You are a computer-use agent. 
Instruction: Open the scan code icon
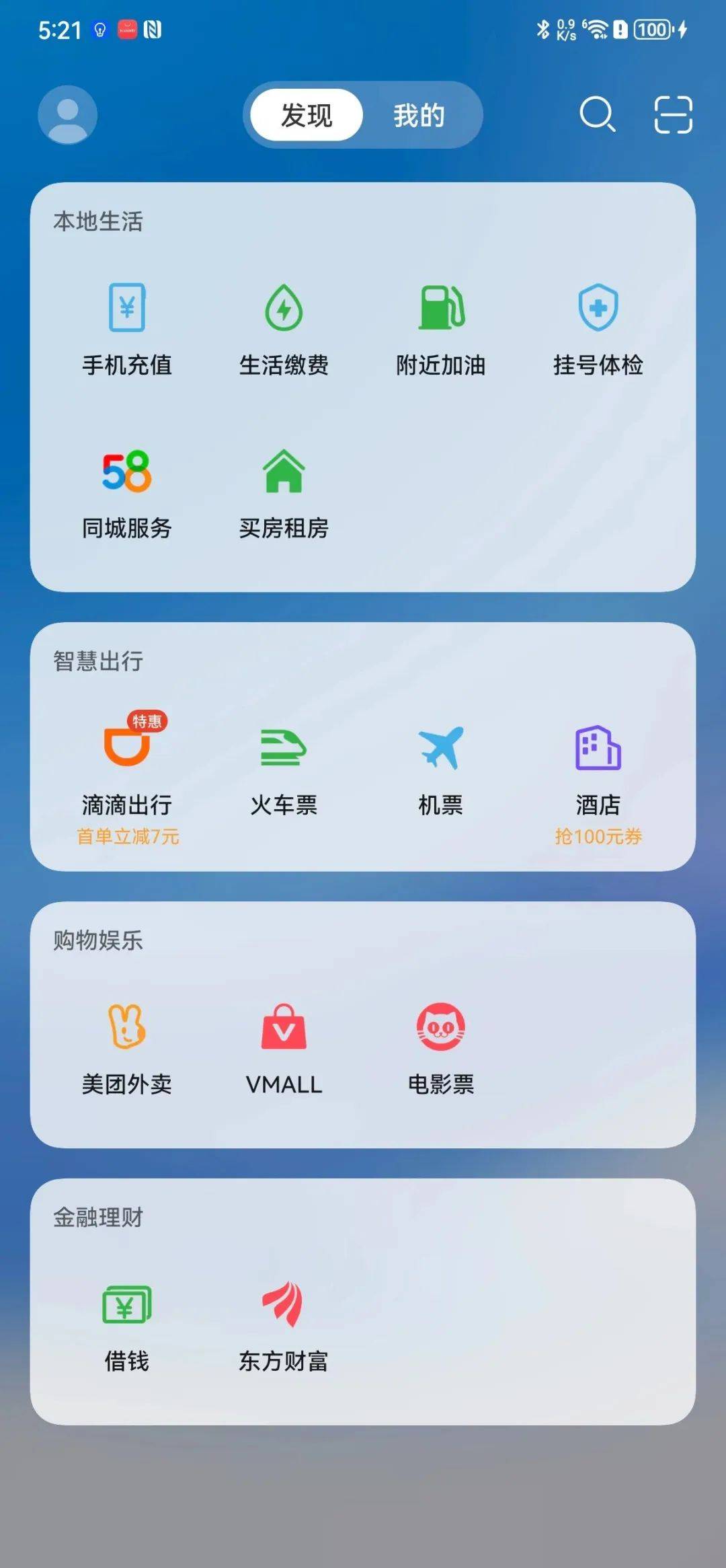[673, 114]
